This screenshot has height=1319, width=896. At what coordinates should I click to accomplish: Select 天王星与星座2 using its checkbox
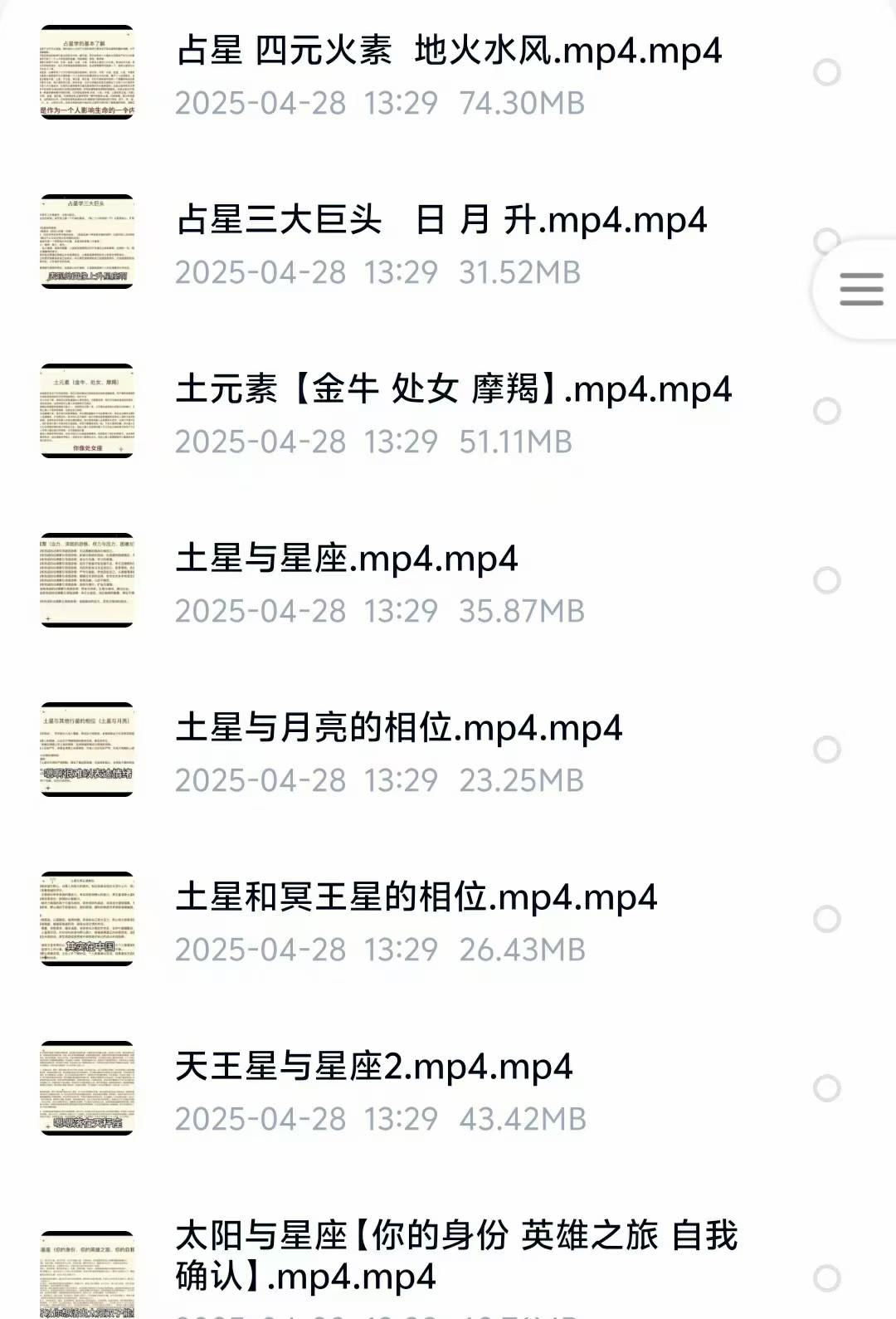click(x=827, y=1088)
